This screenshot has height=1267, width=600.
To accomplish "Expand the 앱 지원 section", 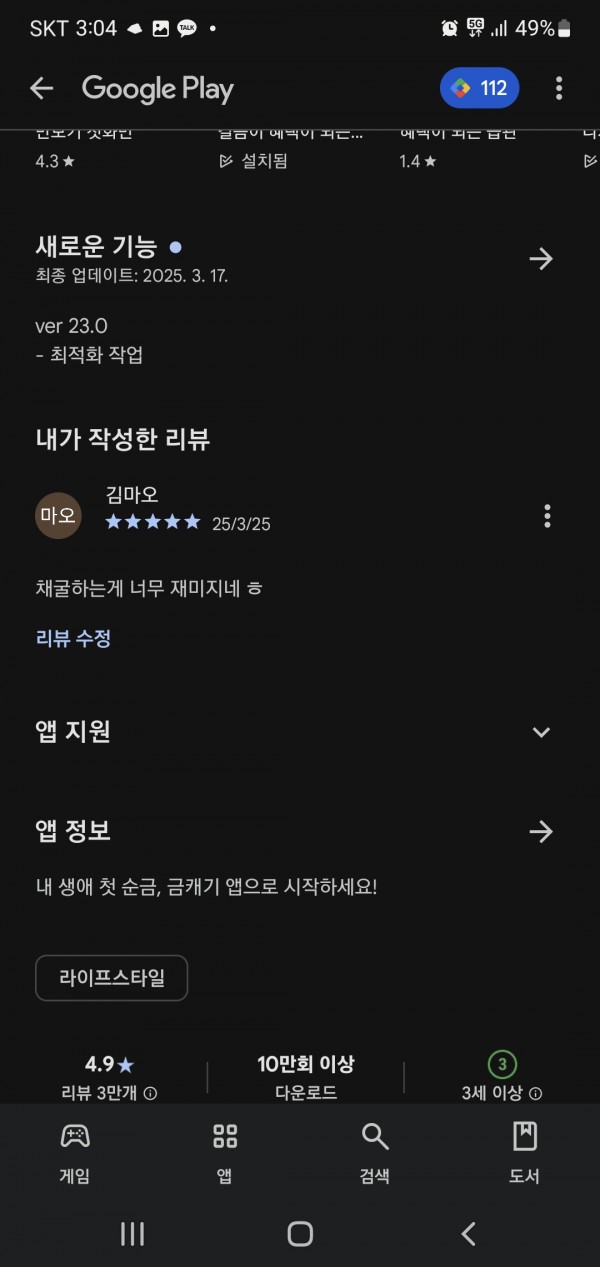I will pyautogui.click(x=541, y=732).
